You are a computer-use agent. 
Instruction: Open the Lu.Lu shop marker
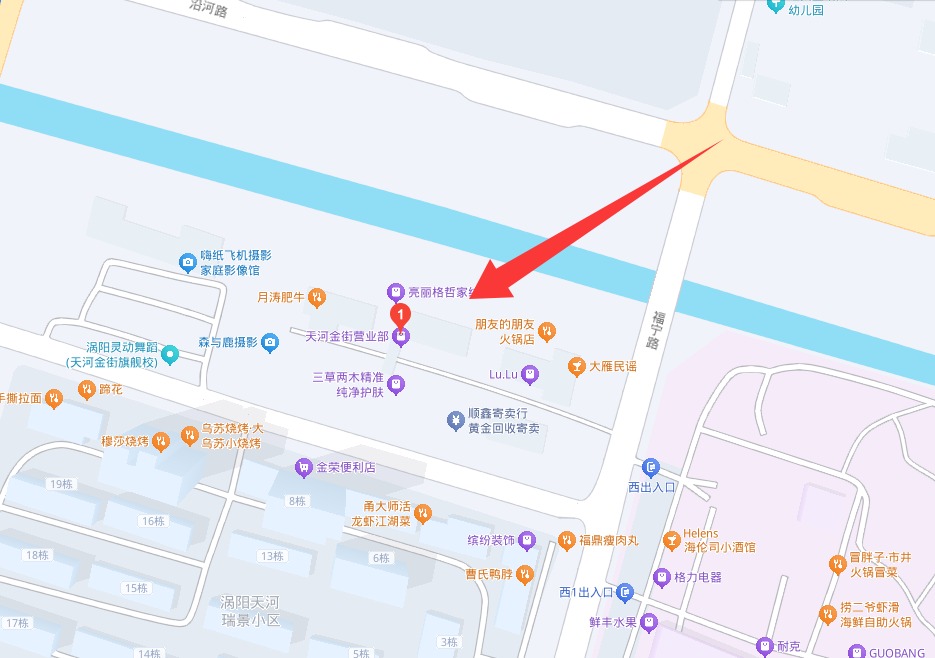click(x=530, y=375)
